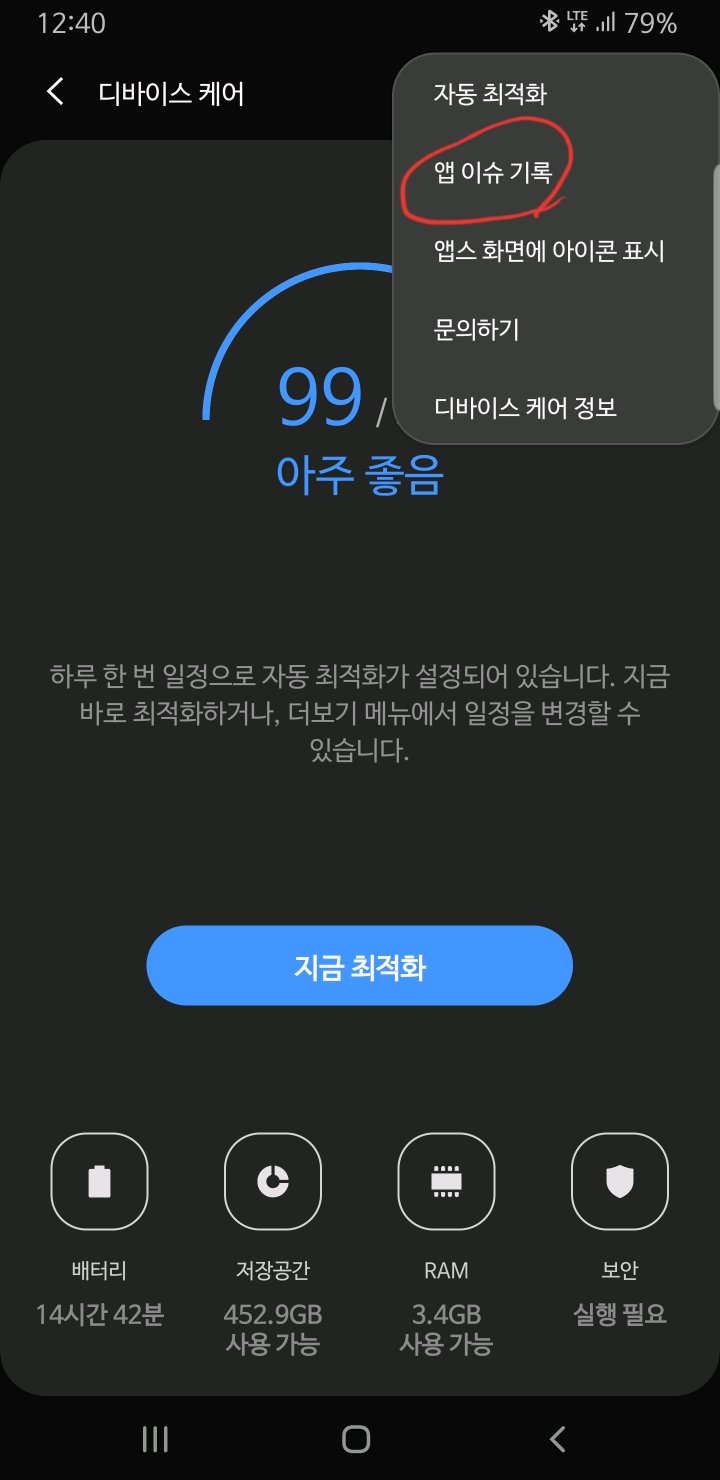Open 자동 최적화 menu option
Image resolution: width=720 pixels, height=1480 pixels.
(490, 94)
